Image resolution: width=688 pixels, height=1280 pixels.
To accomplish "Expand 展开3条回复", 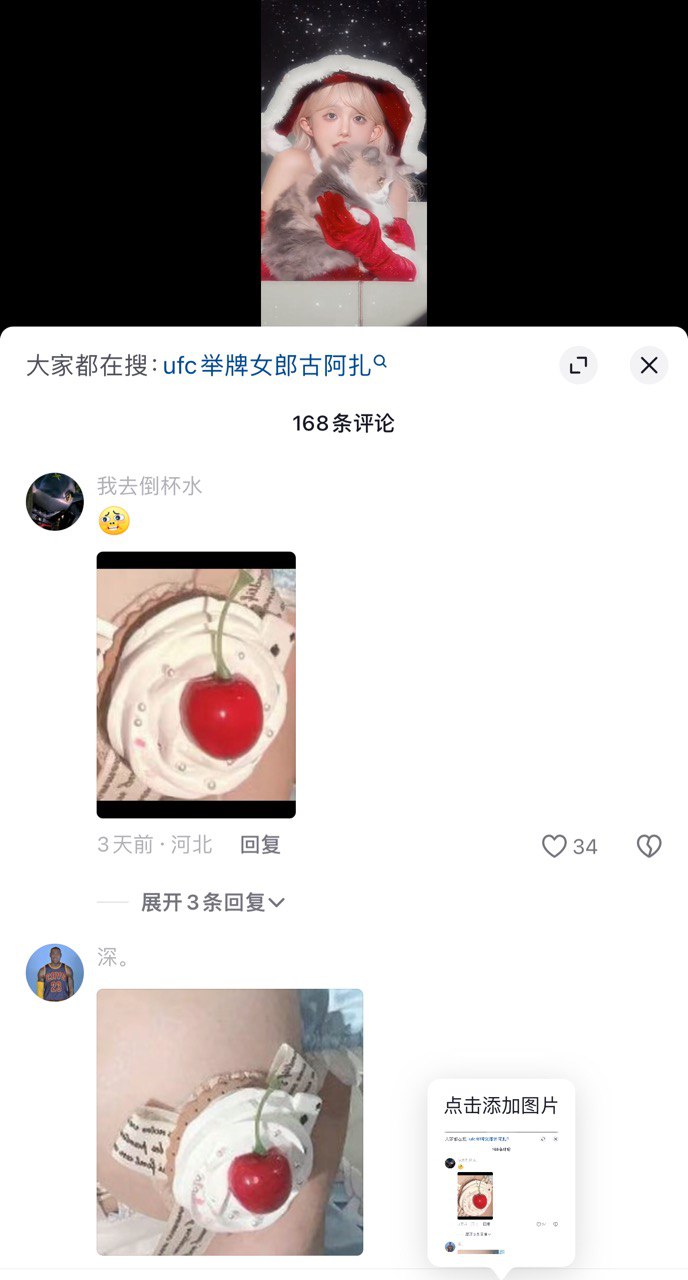I will click(213, 902).
